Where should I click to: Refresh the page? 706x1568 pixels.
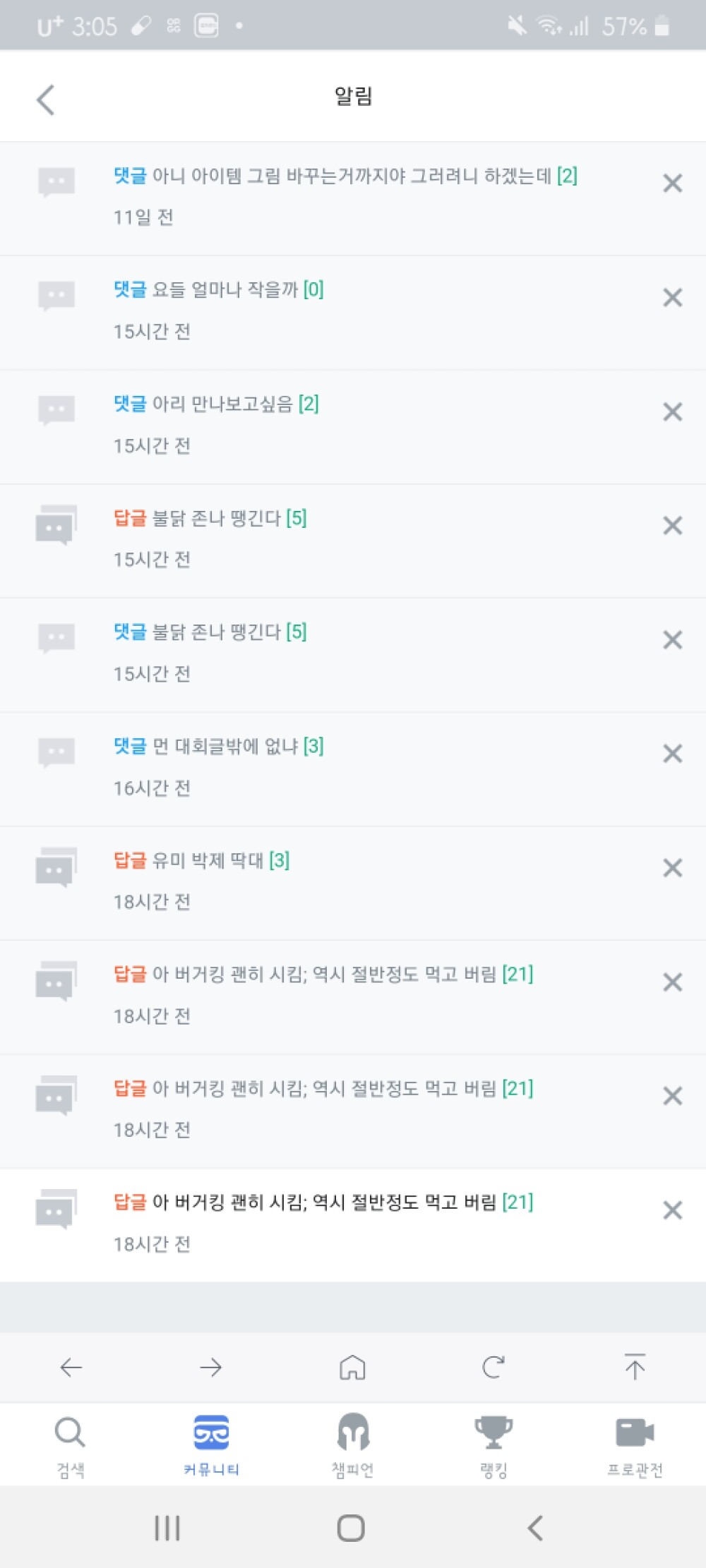(x=493, y=1368)
